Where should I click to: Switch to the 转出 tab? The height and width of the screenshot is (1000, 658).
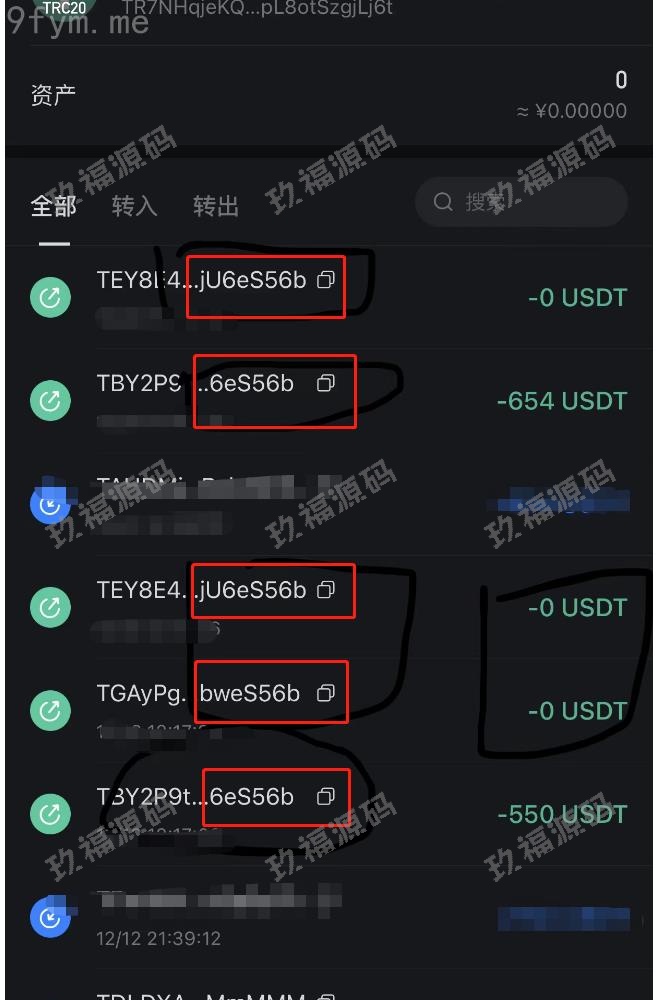(x=215, y=206)
